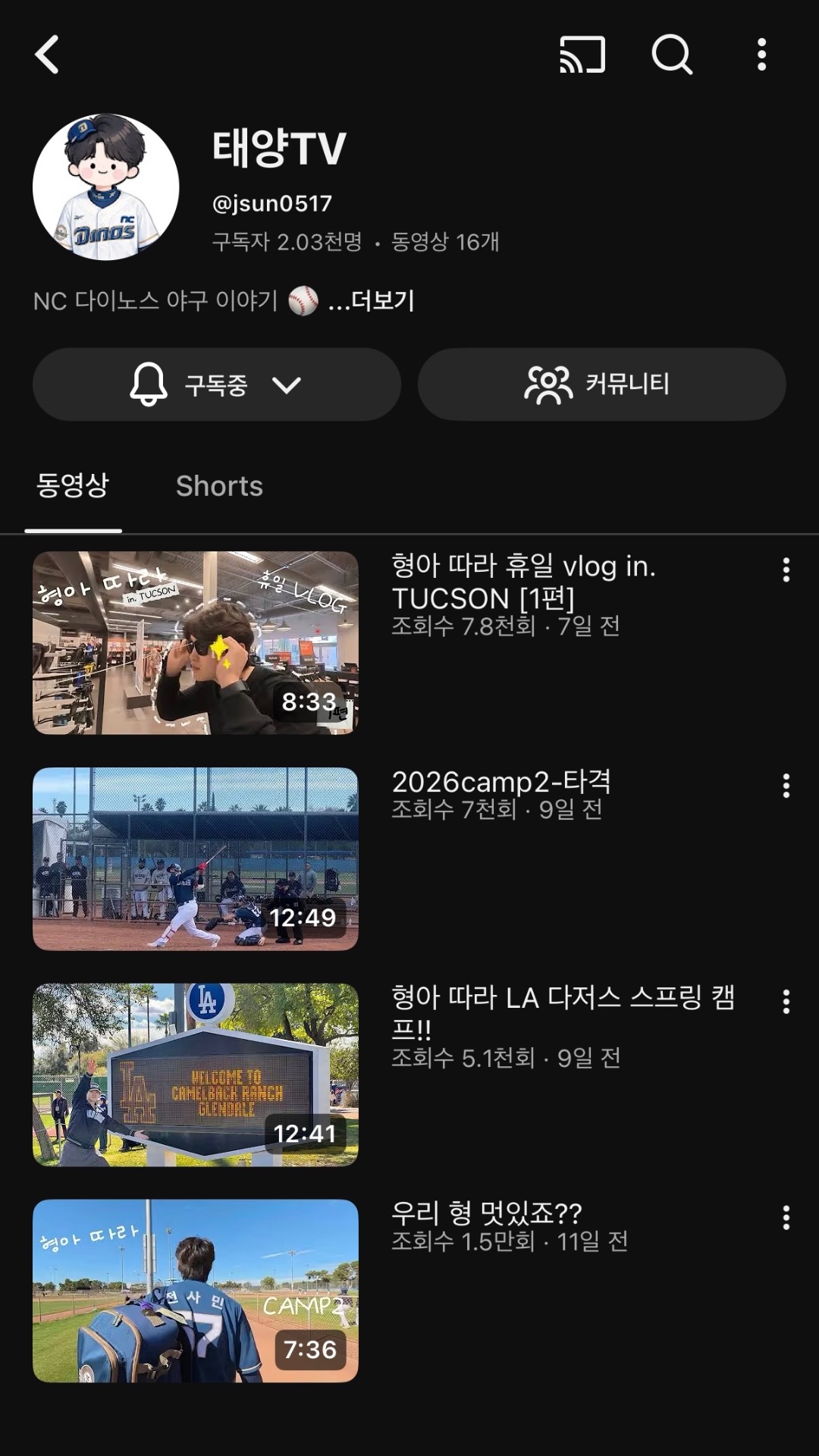The width and height of the screenshot is (819, 1456).
Task: Play the 휴일 vlog in TUCSON video
Action: (x=195, y=642)
